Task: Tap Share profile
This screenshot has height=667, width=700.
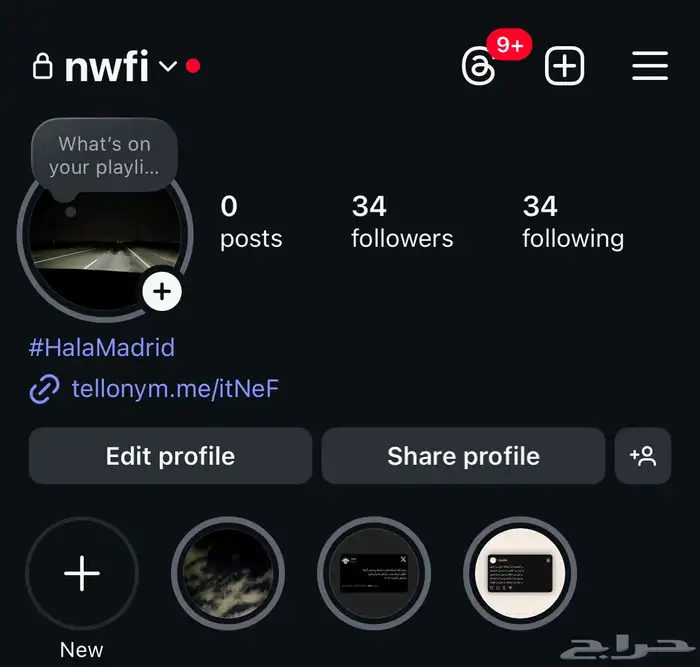Action: tap(463, 456)
